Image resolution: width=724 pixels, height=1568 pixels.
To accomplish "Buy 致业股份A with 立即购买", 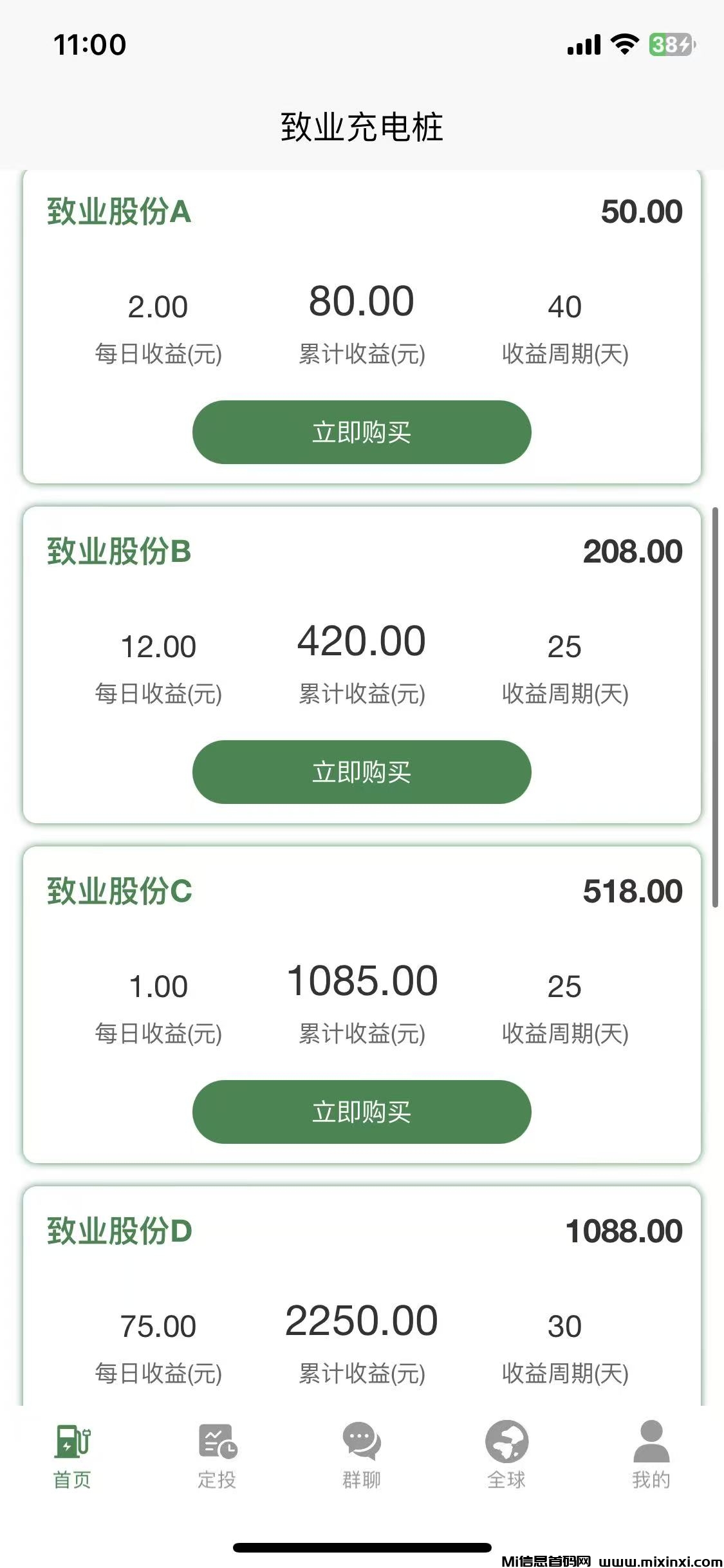I will pyautogui.click(x=362, y=432).
